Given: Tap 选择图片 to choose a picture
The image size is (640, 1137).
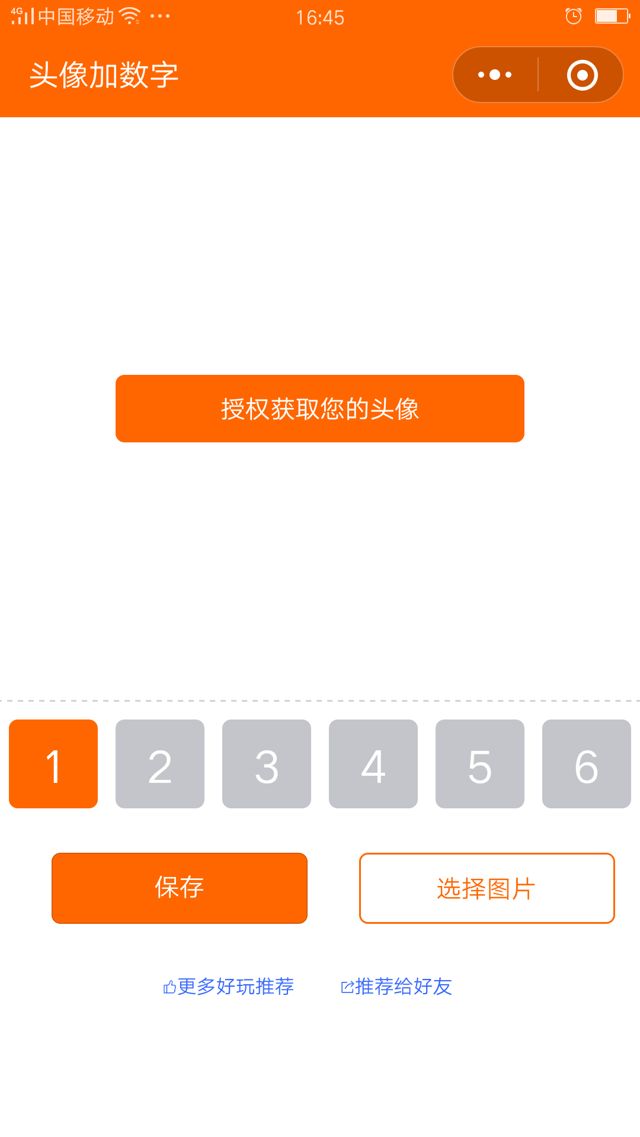Looking at the screenshot, I should tap(486, 888).
